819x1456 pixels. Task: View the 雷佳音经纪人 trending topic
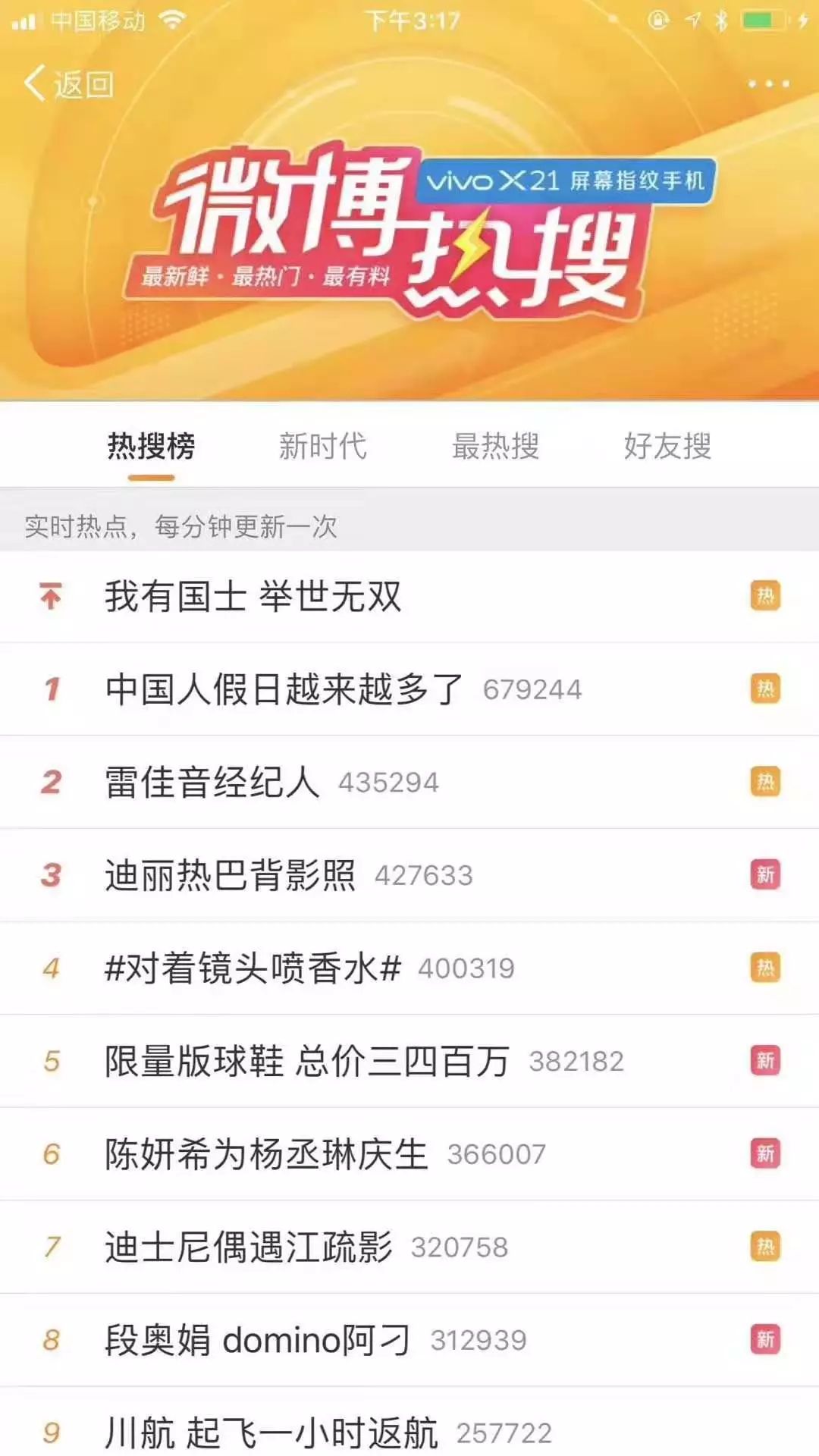click(x=212, y=782)
